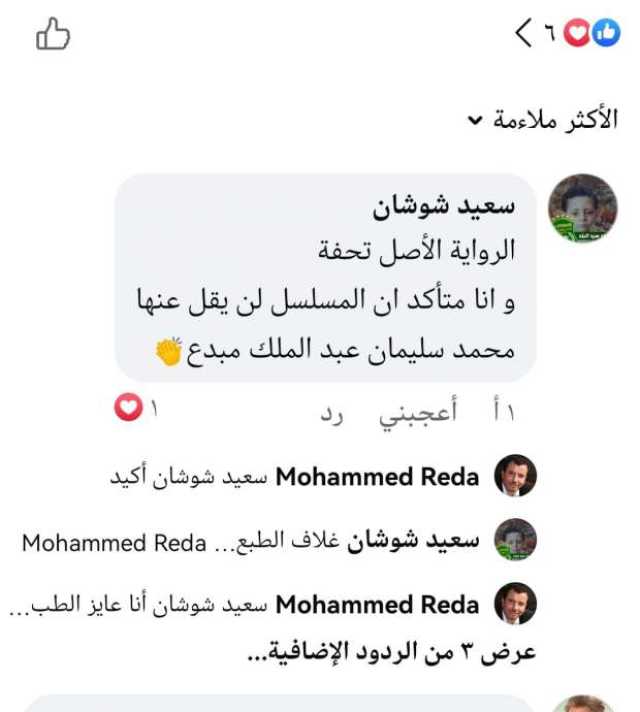
Task: Open the الأكثر ملاءمة comment sorting dropdown
Action: [543, 121]
